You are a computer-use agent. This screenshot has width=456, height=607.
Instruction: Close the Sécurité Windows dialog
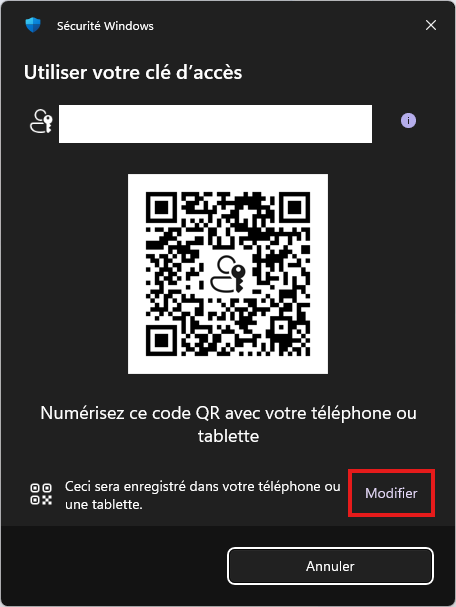(431, 26)
